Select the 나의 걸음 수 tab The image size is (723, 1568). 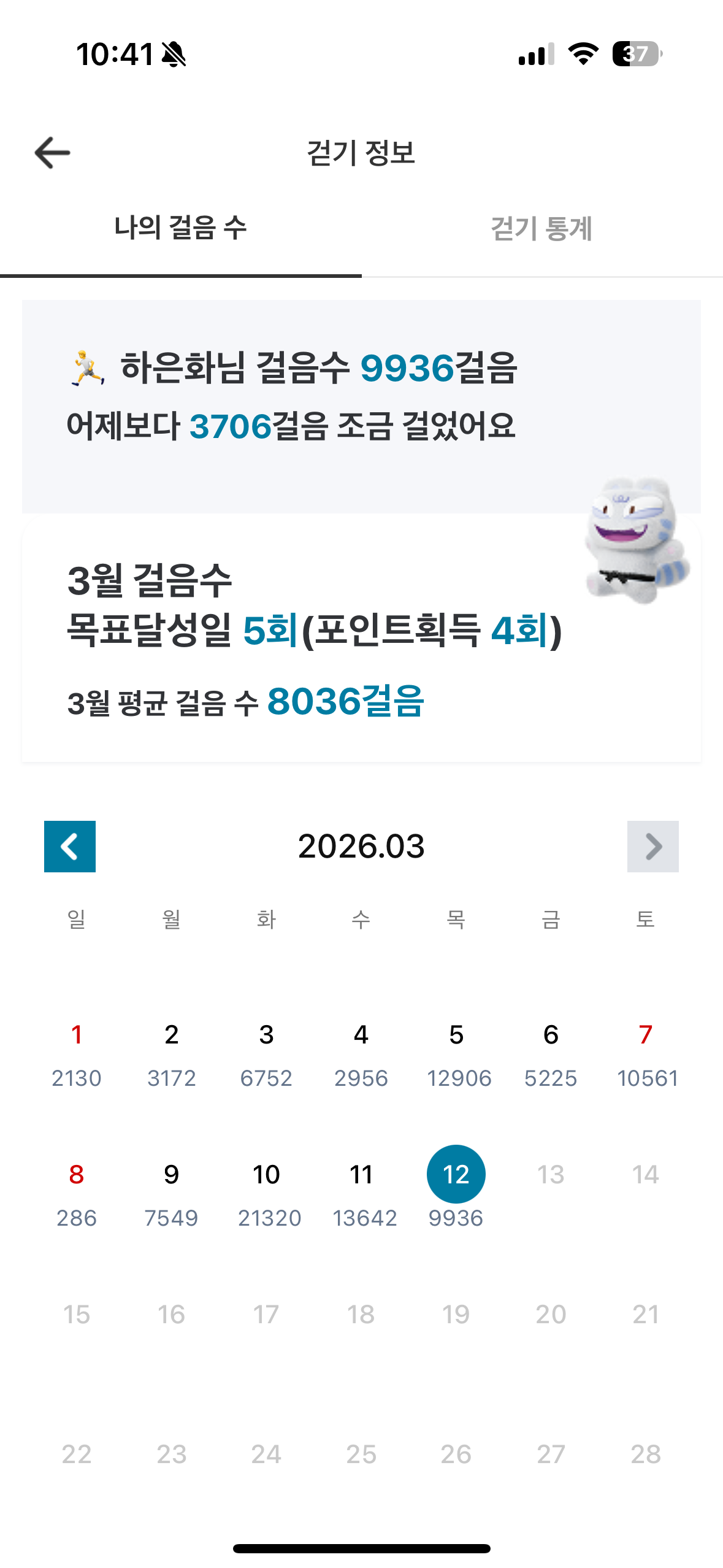coord(180,229)
